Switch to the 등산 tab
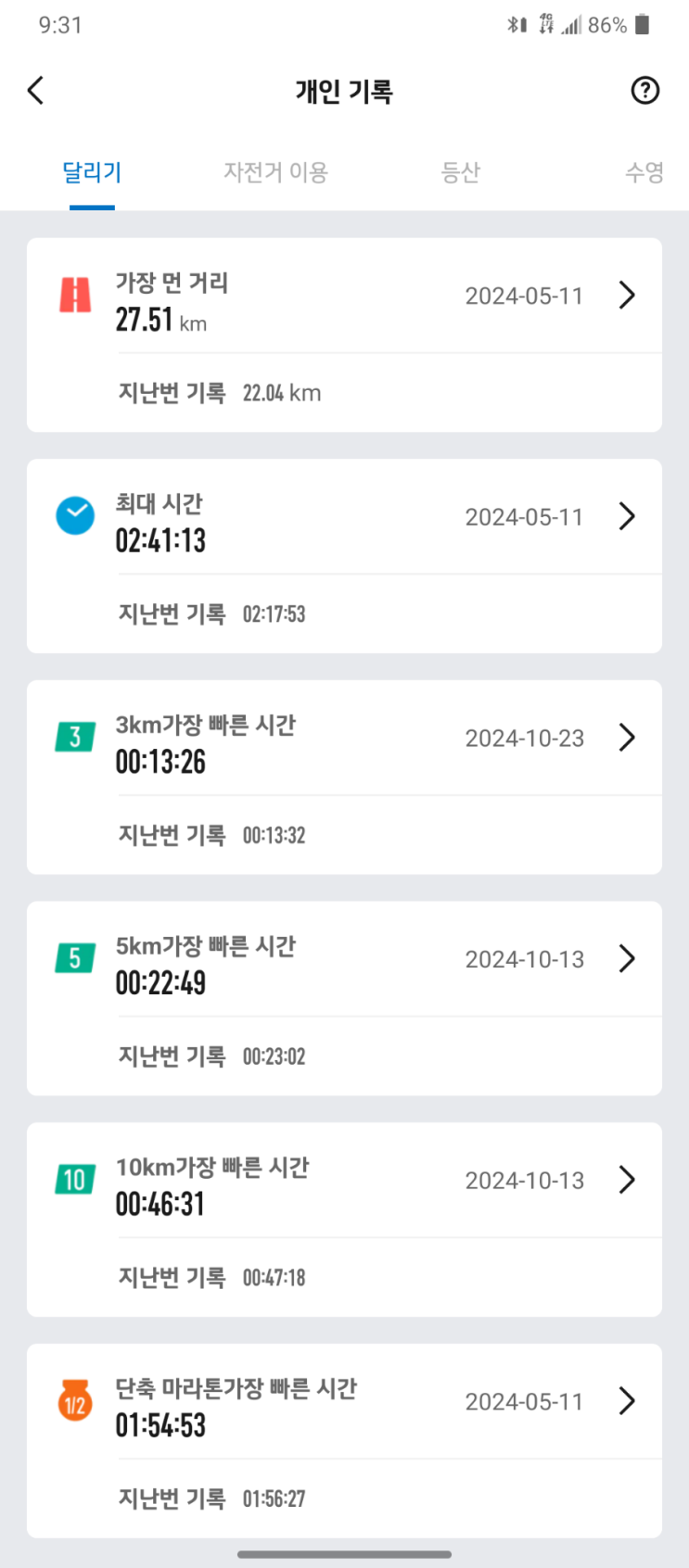This screenshot has width=689, height=1568. (460, 172)
